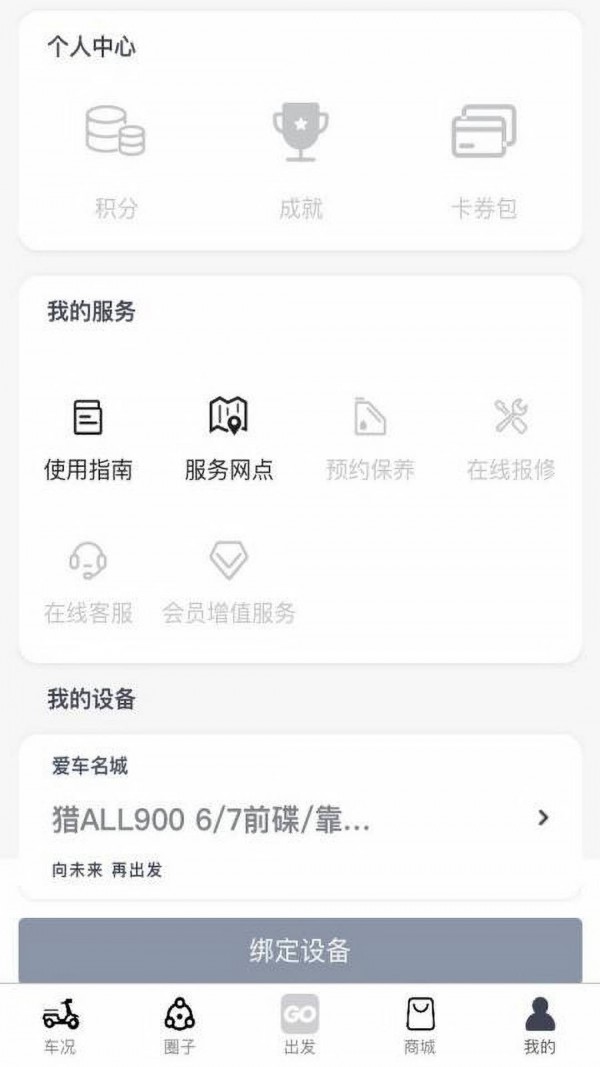Open the GO 出发 tab
The height and width of the screenshot is (1067, 600).
(x=299, y=1026)
